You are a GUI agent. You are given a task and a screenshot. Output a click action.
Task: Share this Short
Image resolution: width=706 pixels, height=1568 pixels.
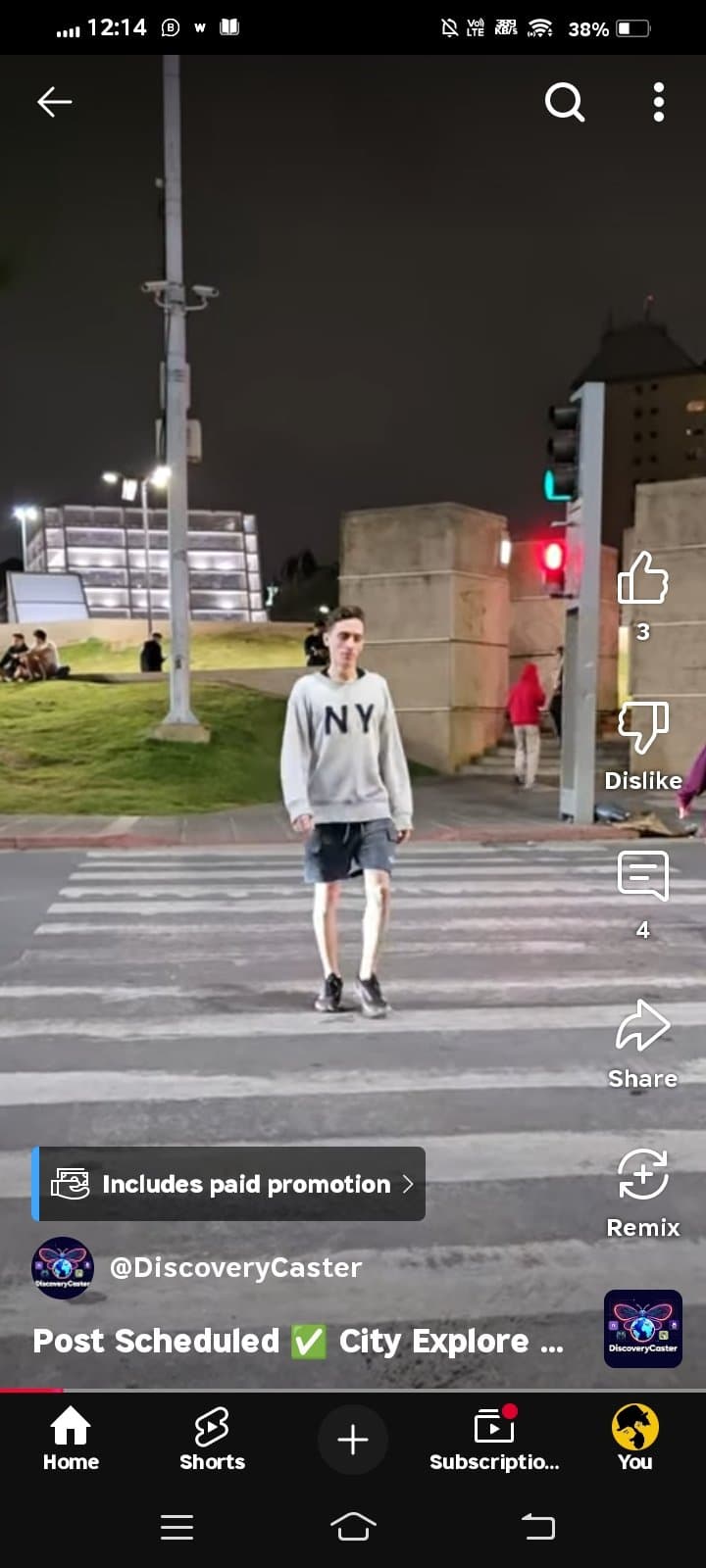click(643, 1045)
